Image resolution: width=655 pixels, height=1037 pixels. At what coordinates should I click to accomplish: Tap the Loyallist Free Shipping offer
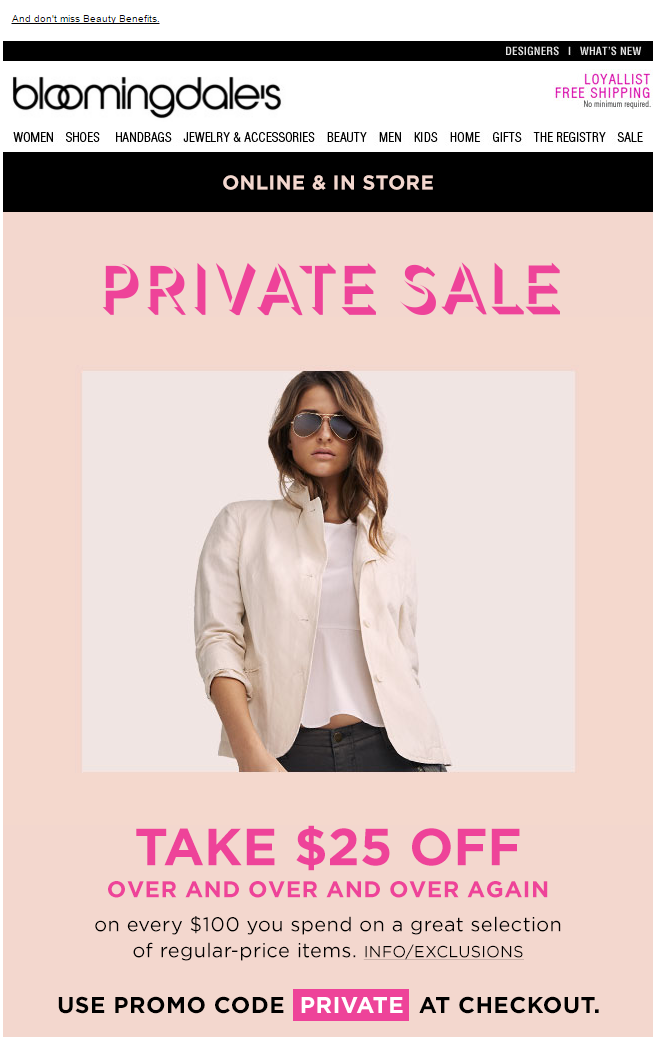click(x=602, y=87)
